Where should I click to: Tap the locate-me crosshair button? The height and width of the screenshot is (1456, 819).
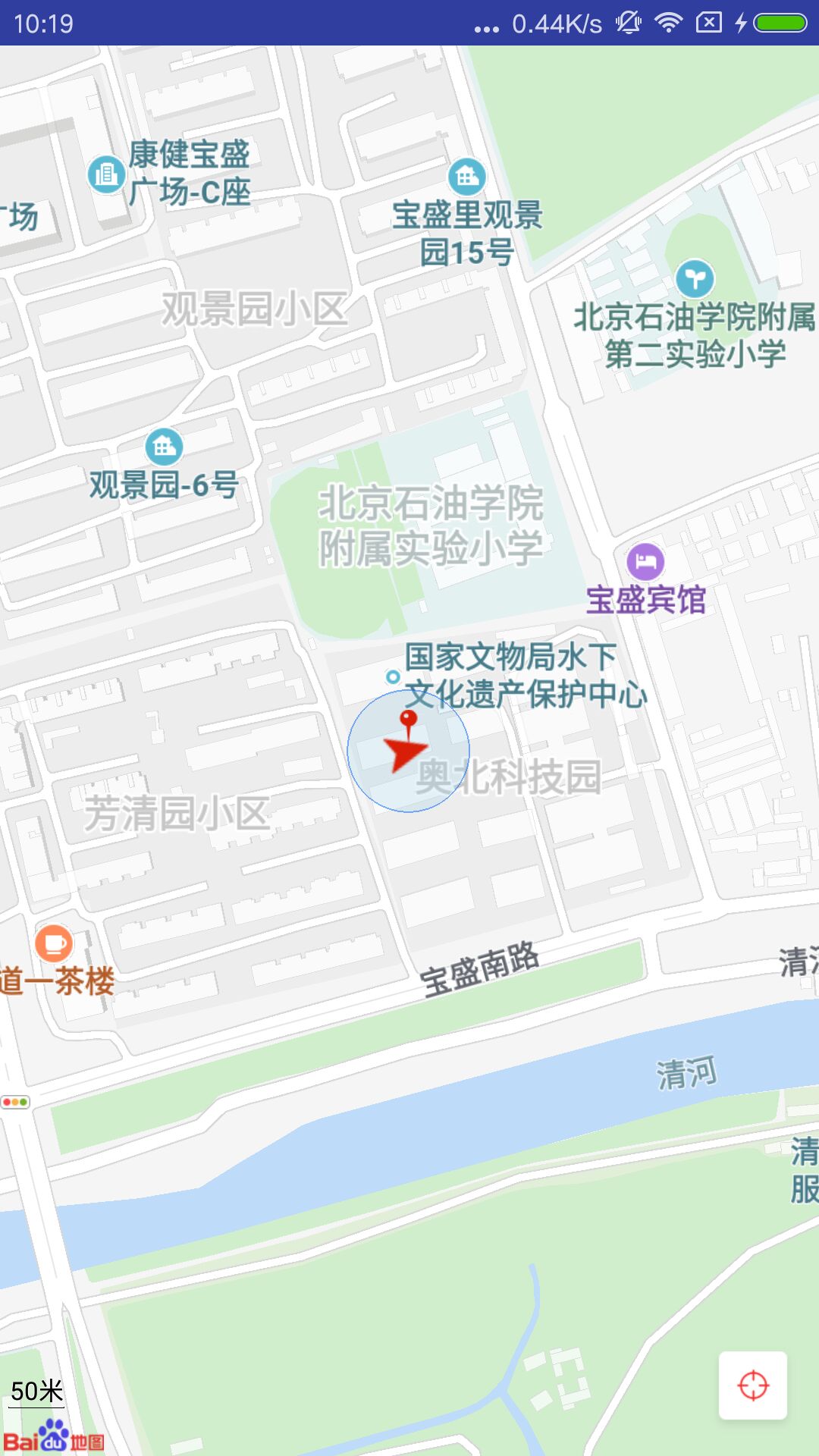pyautogui.click(x=752, y=1385)
